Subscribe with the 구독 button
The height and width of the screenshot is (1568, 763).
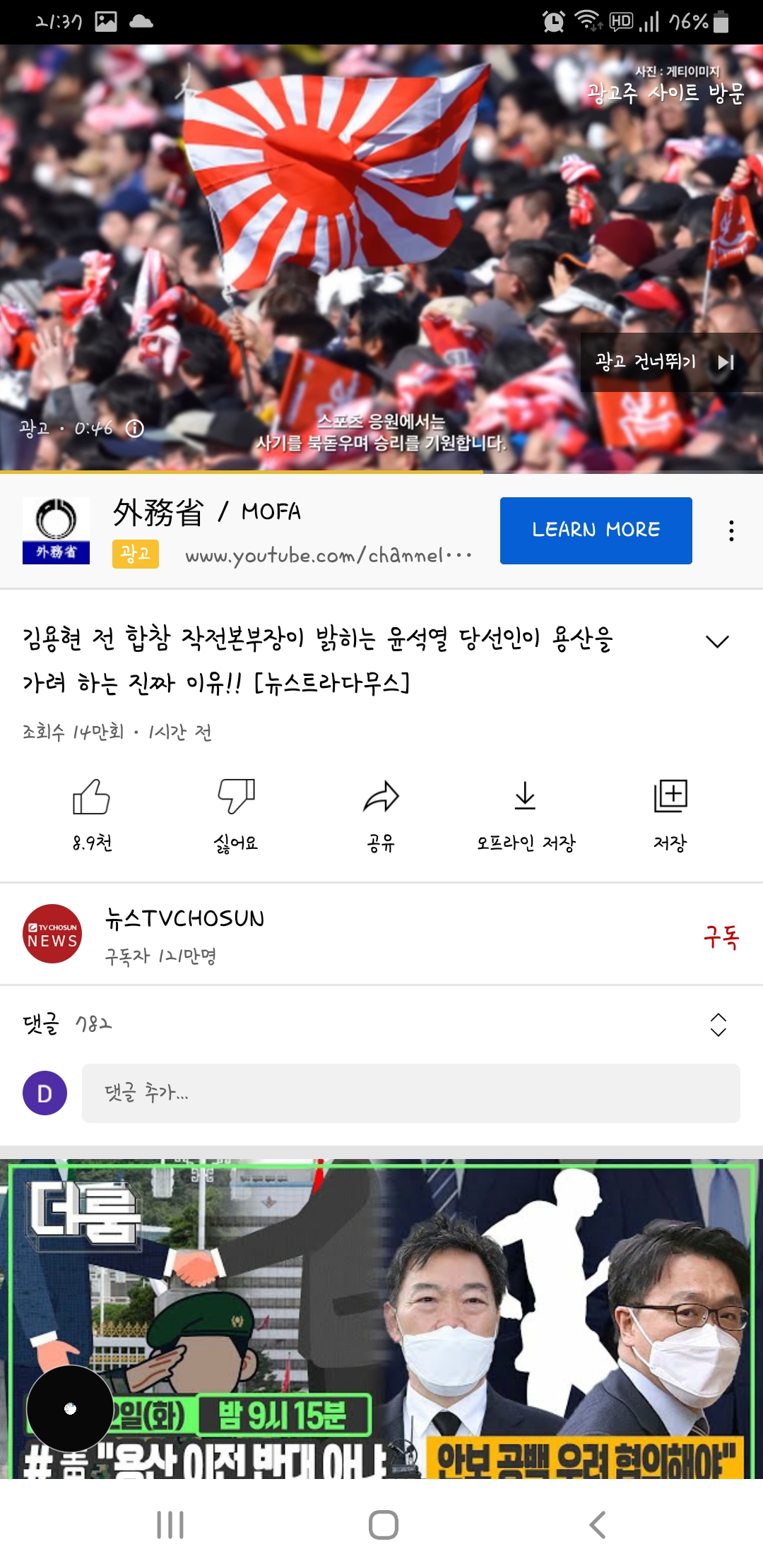click(x=721, y=937)
